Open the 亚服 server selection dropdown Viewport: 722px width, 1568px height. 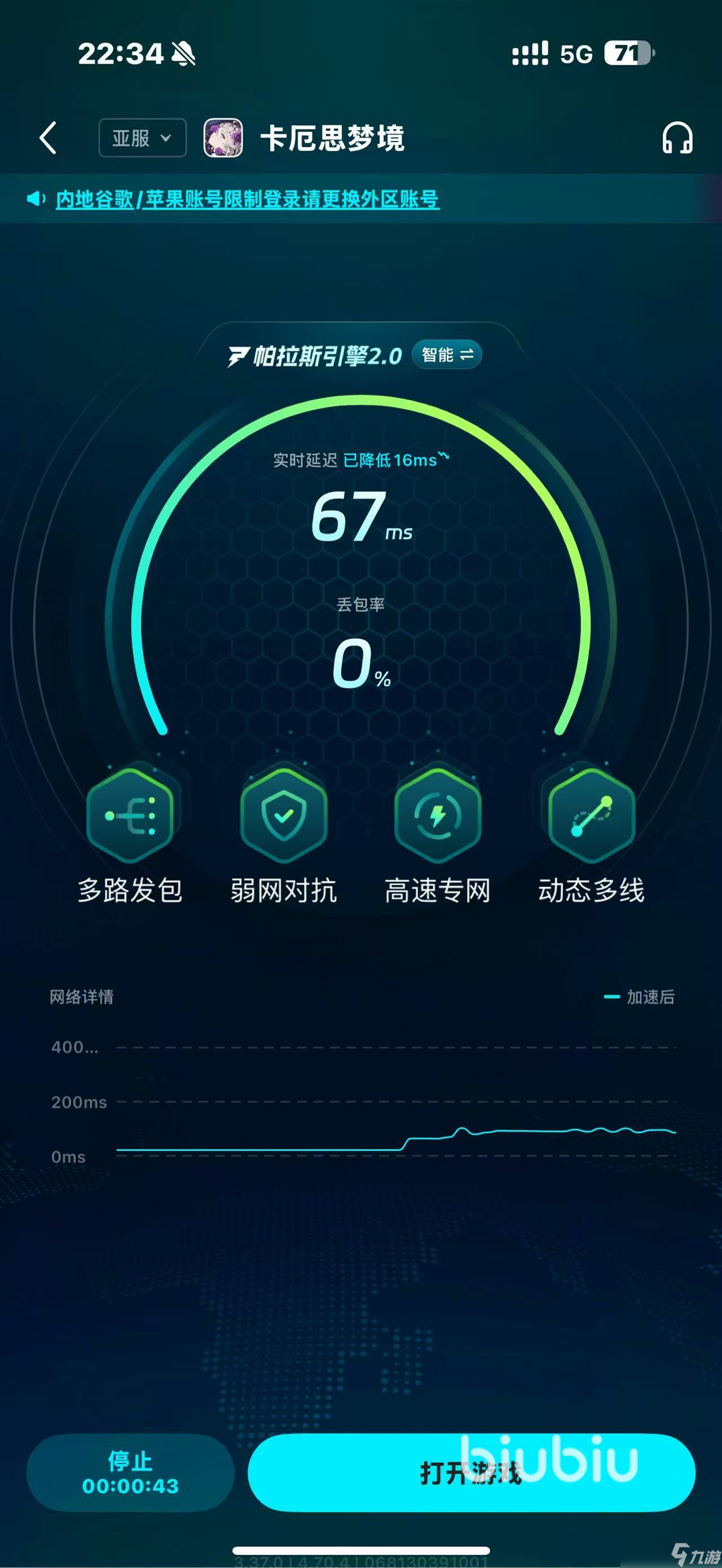point(142,138)
